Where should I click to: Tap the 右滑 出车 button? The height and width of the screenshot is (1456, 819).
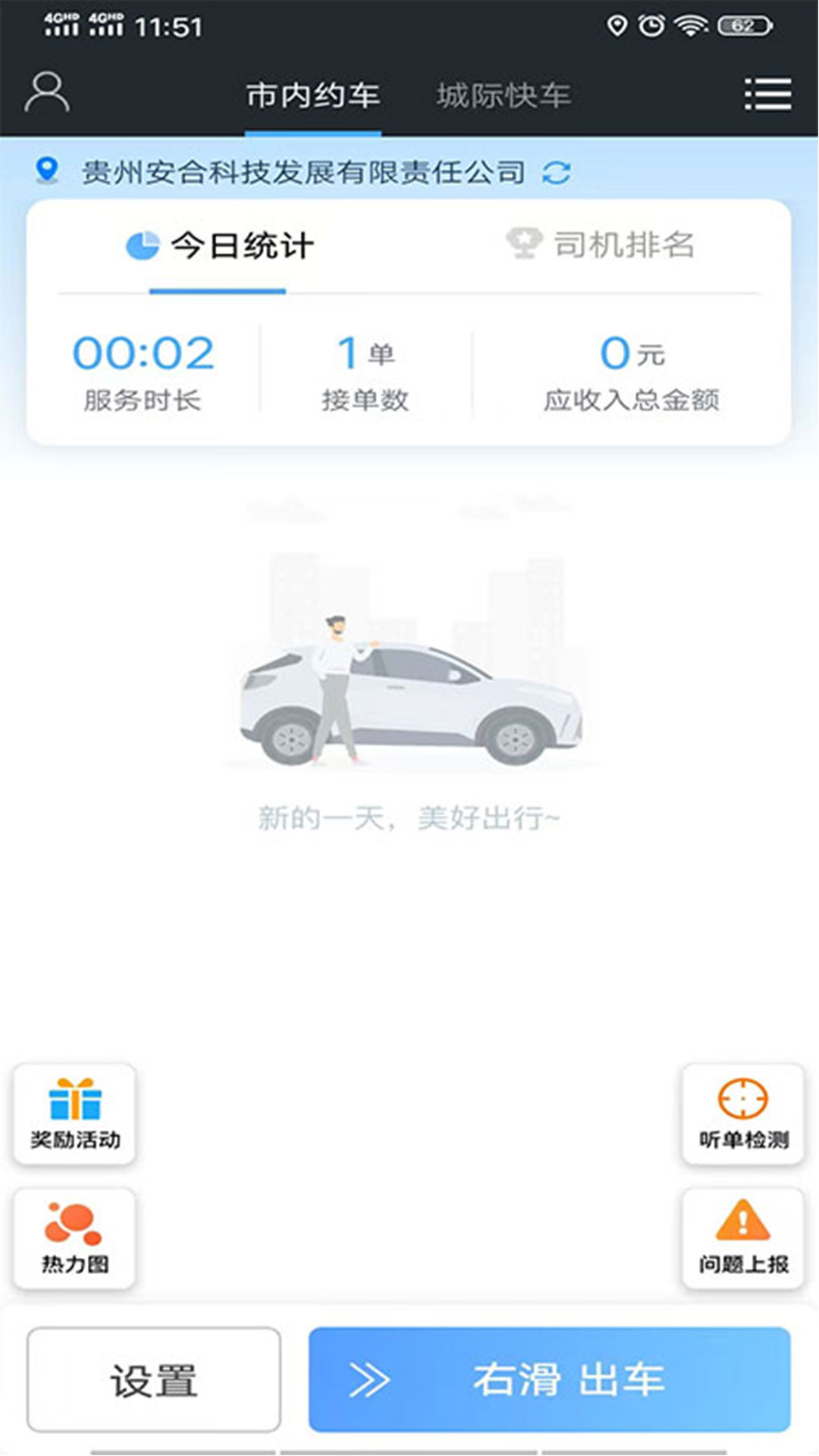point(549,1379)
